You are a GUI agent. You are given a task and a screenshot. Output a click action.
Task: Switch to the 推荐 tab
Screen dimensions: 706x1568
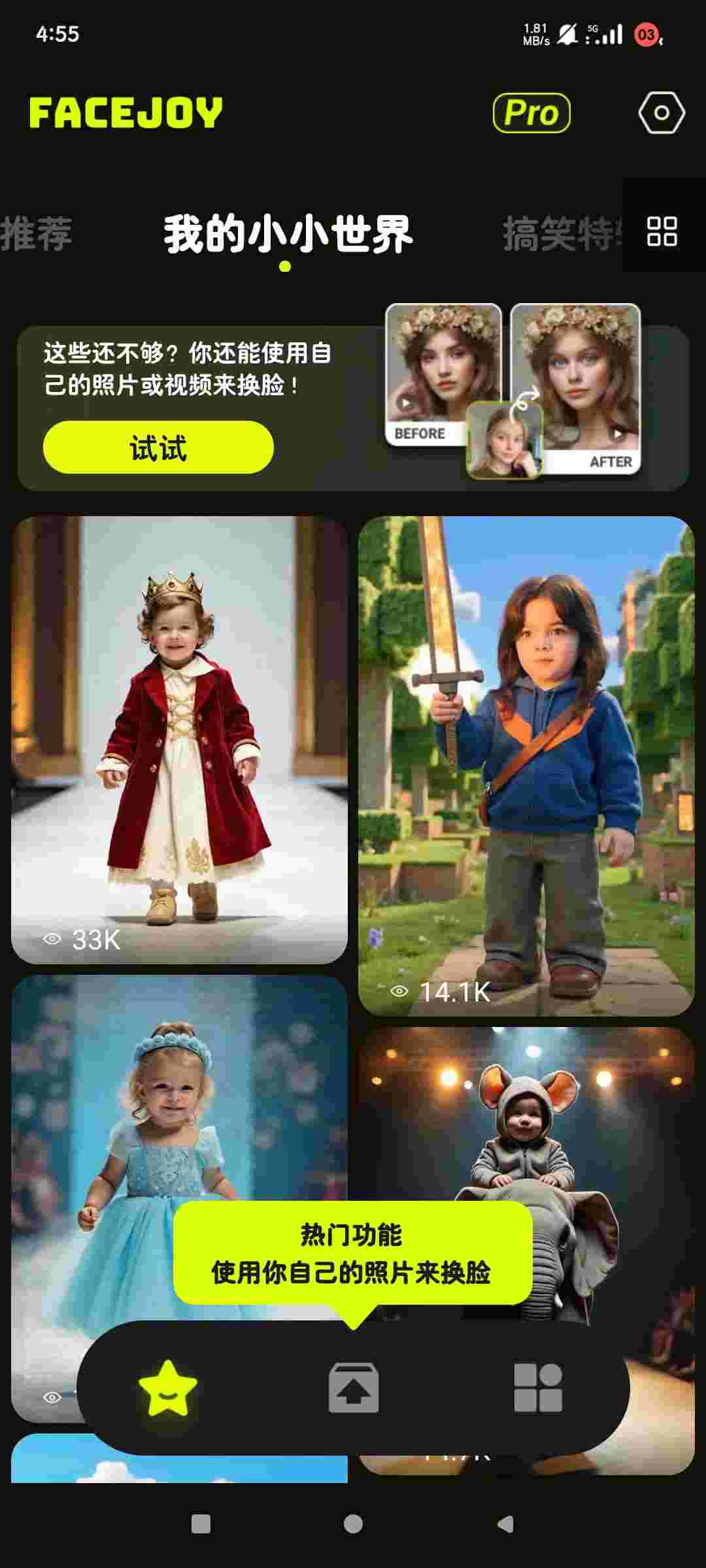click(37, 234)
